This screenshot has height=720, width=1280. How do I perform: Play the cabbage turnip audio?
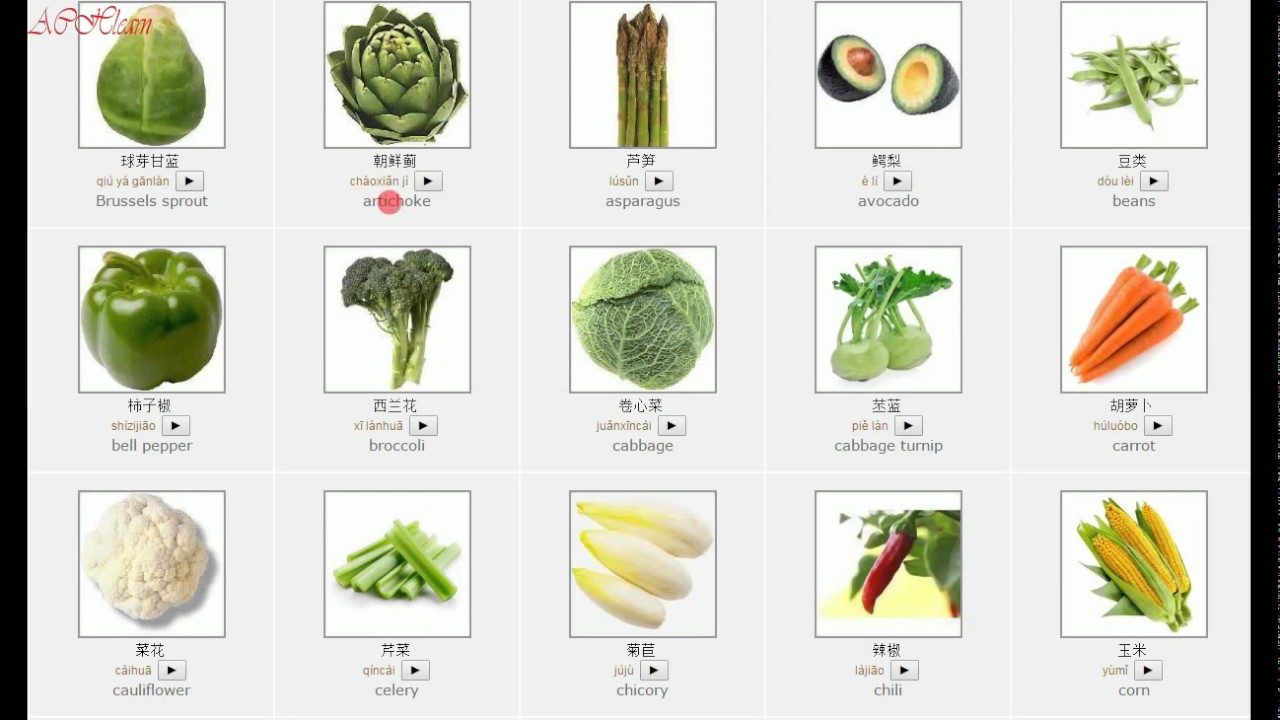[908, 426]
